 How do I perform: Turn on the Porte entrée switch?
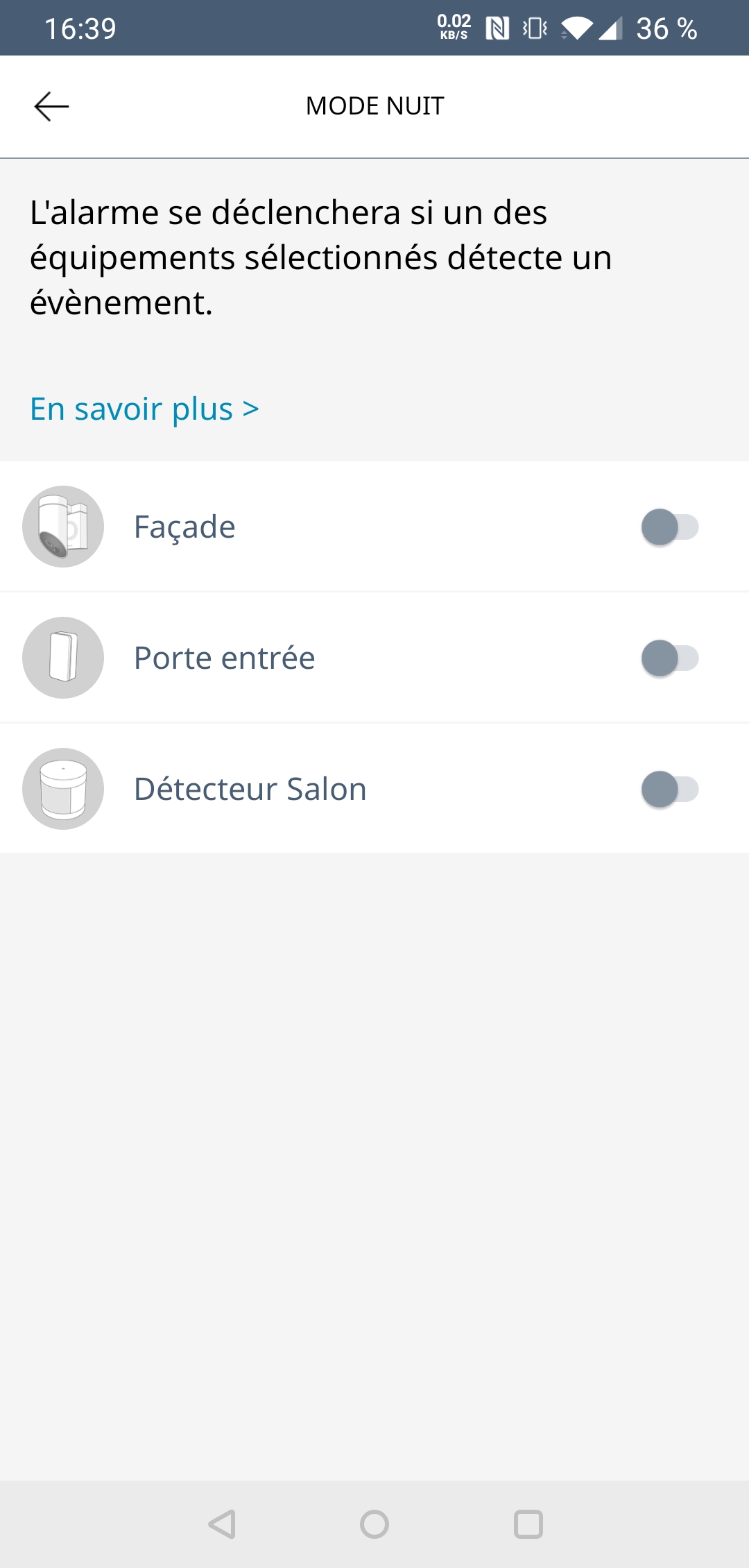point(669,658)
